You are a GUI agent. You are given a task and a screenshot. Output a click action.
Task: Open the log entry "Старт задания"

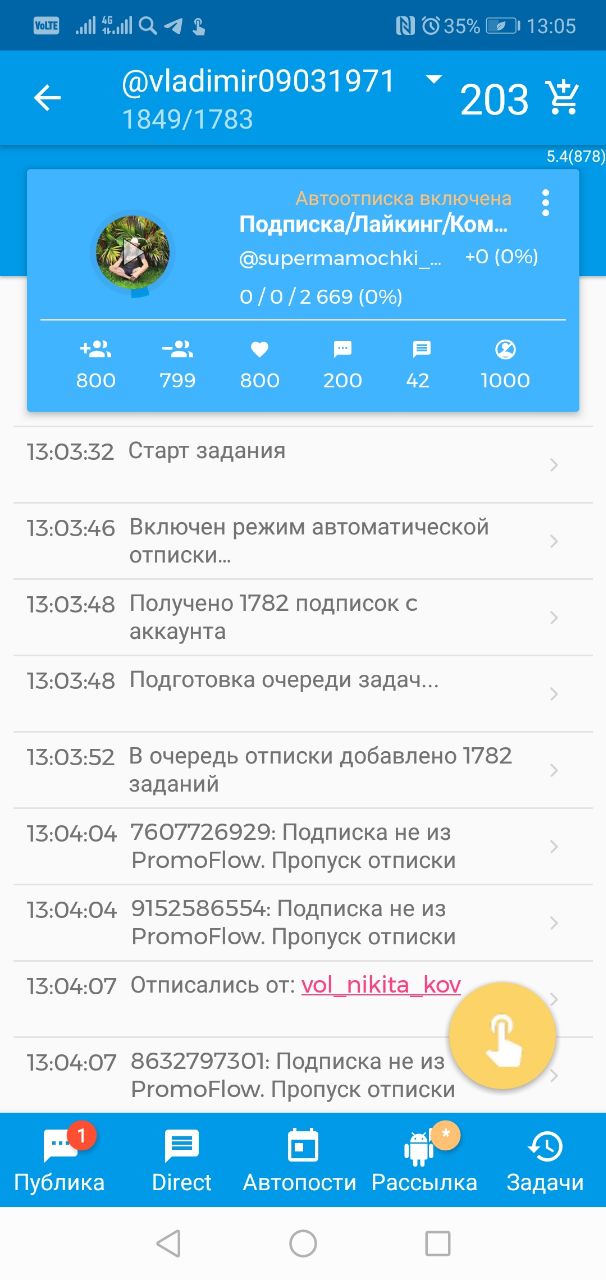(303, 464)
